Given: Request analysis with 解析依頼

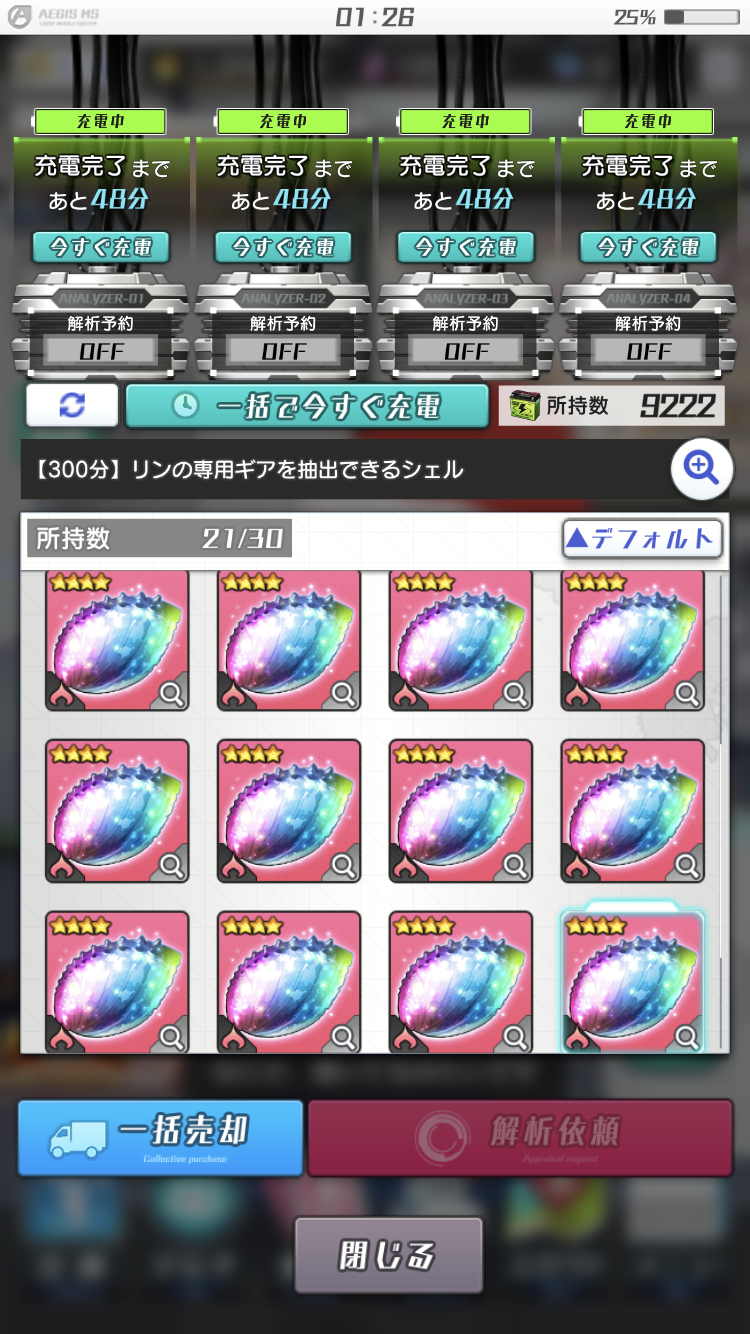Looking at the screenshot, I should pyautogui.click(x=520, y=1138).
